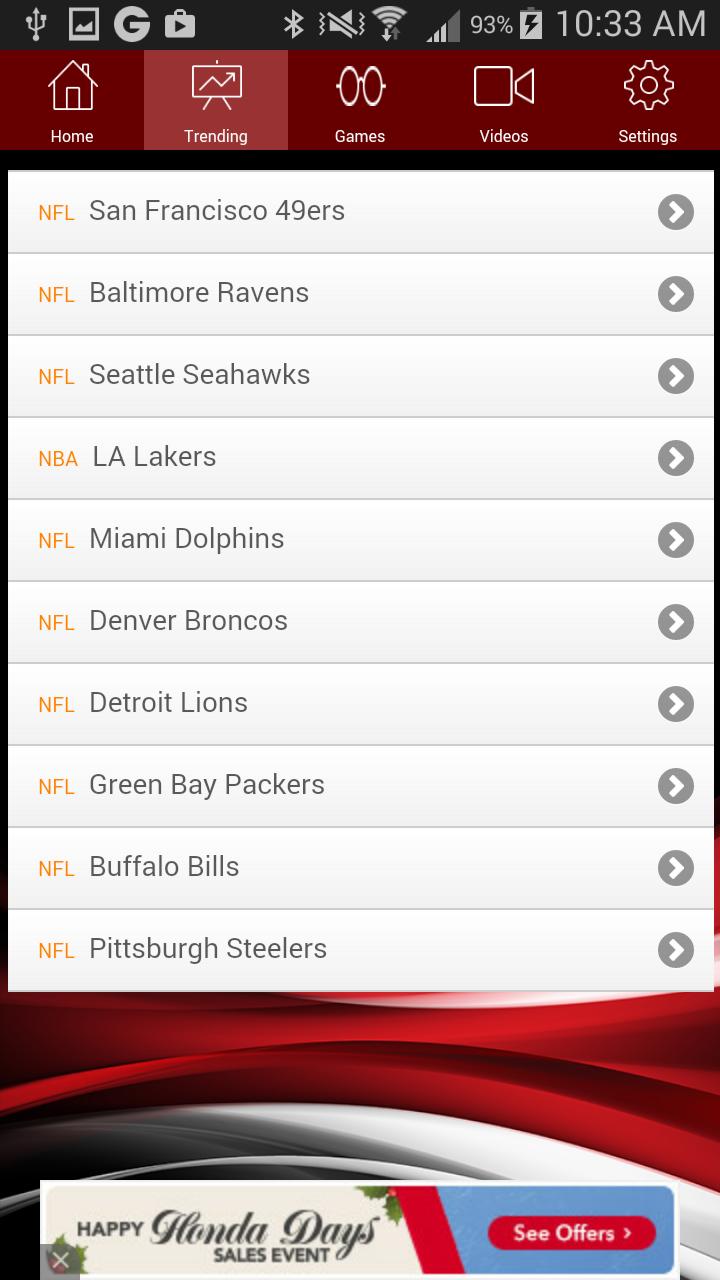720x1280 pixels.
Task: Open San Francisco 49ers trending row
Action: tap(360, 212)
